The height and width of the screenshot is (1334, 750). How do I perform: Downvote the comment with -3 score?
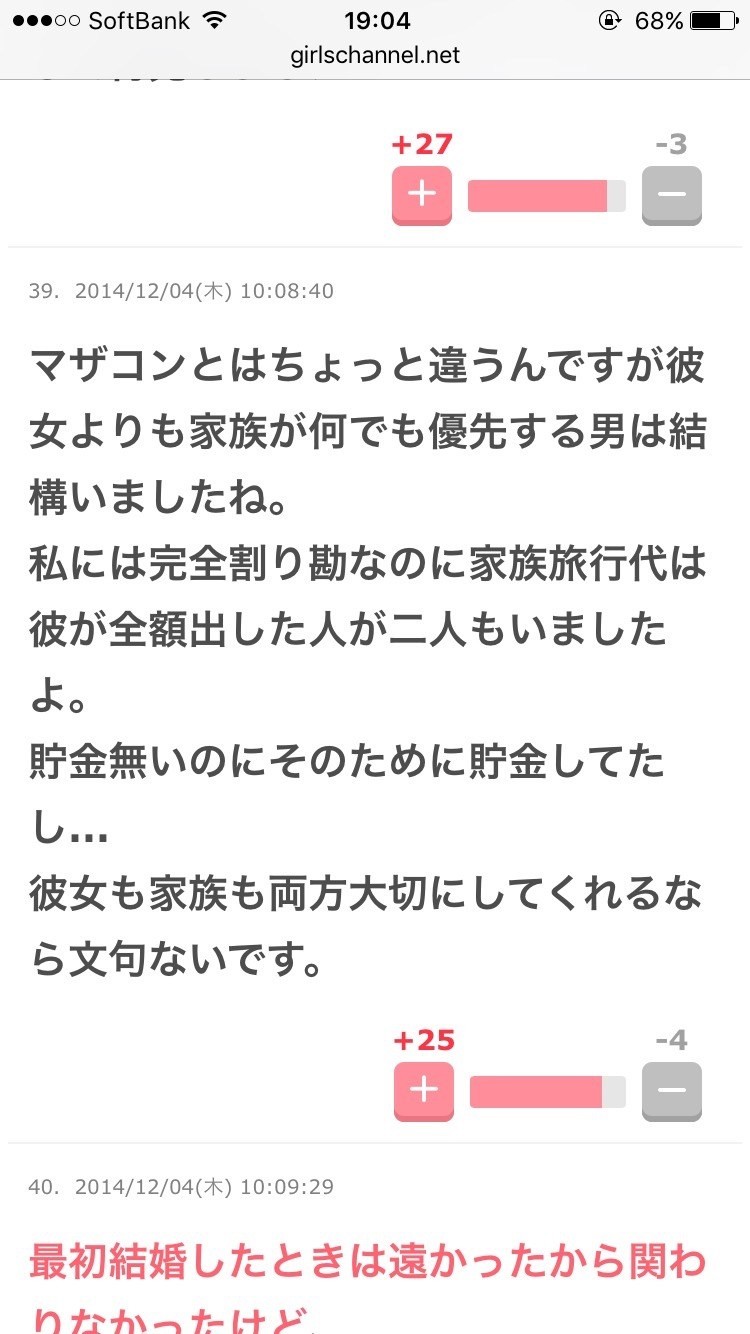pos(671,194)
